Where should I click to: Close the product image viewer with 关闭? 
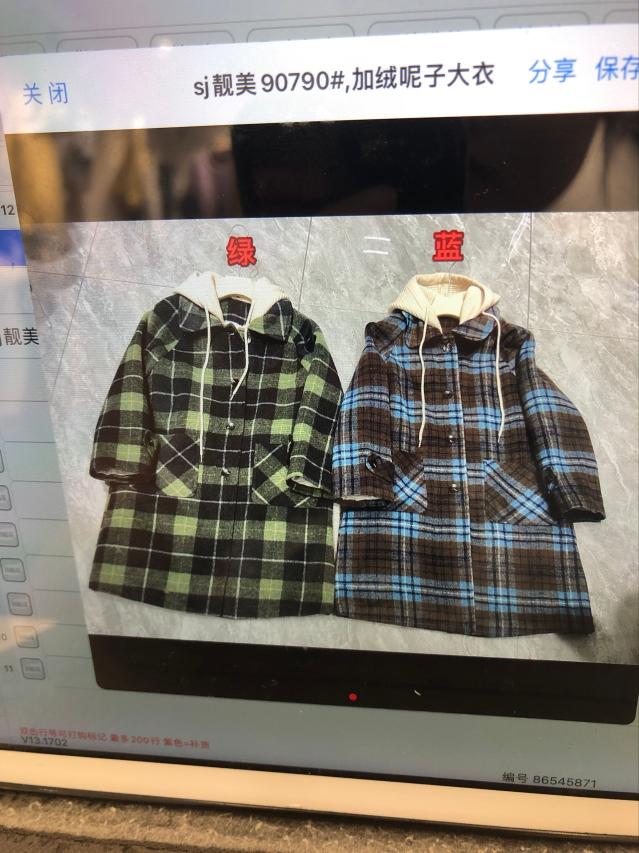(46, 94)
